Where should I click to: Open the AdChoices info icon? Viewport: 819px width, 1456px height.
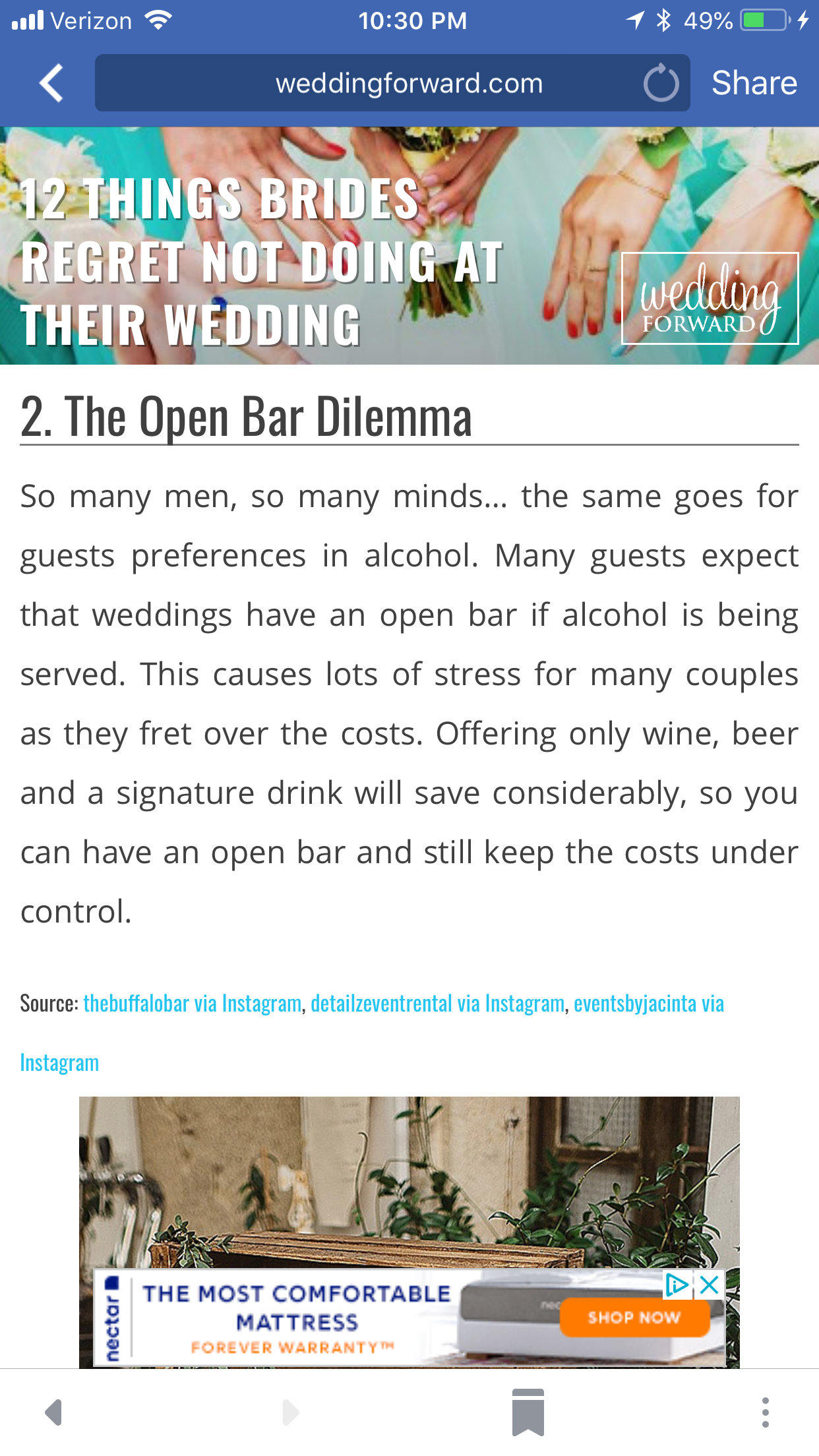tap(677, 1285)
